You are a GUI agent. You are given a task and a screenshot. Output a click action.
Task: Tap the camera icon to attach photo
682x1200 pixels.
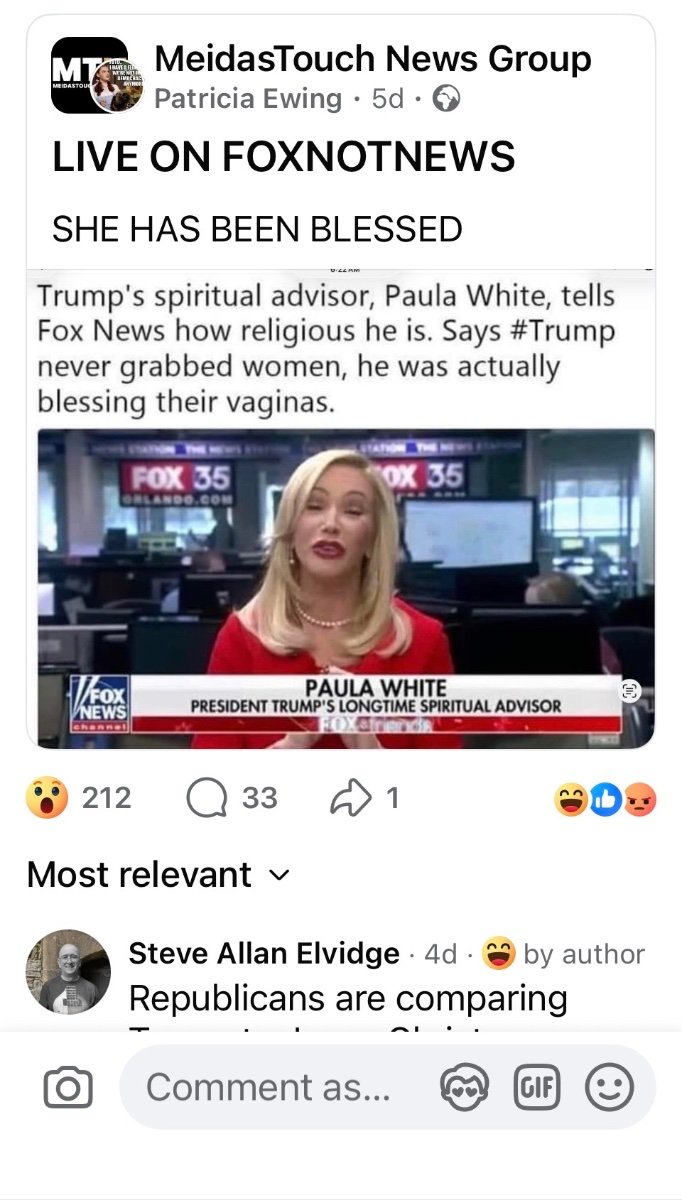click(68, 1088)
